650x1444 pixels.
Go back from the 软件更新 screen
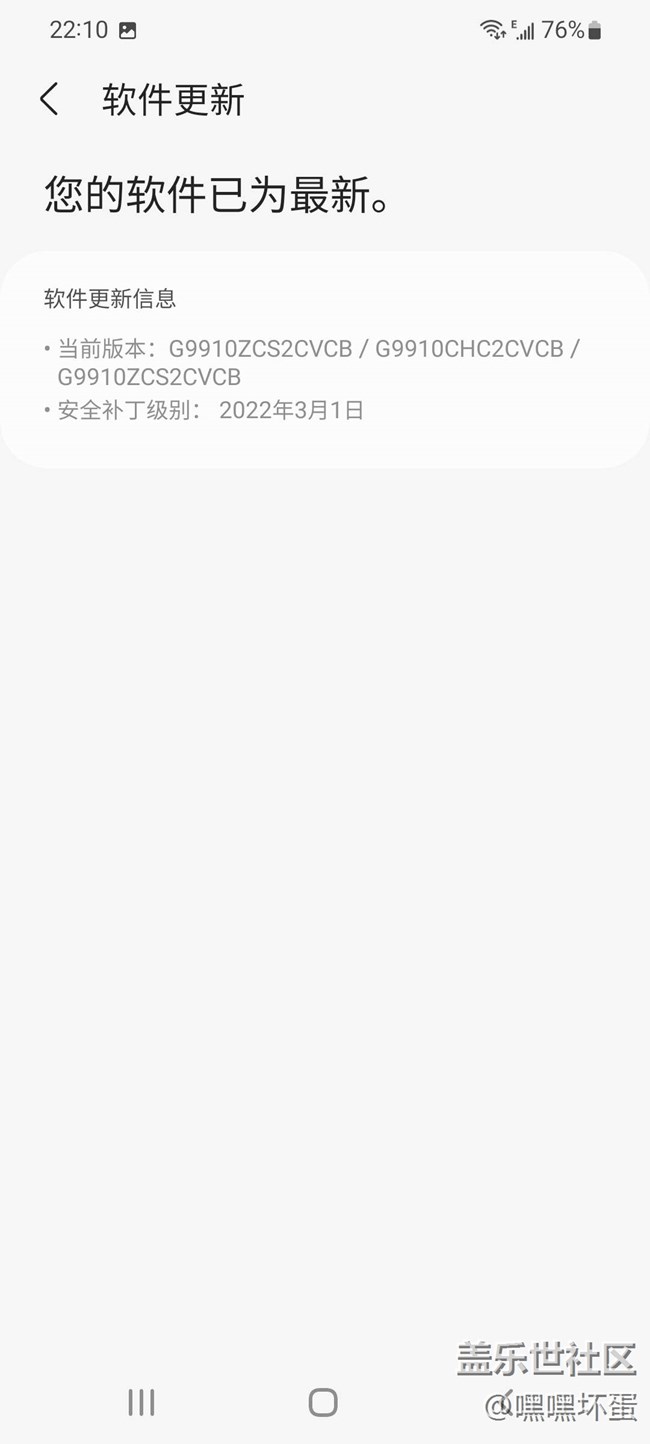point(49,100)
